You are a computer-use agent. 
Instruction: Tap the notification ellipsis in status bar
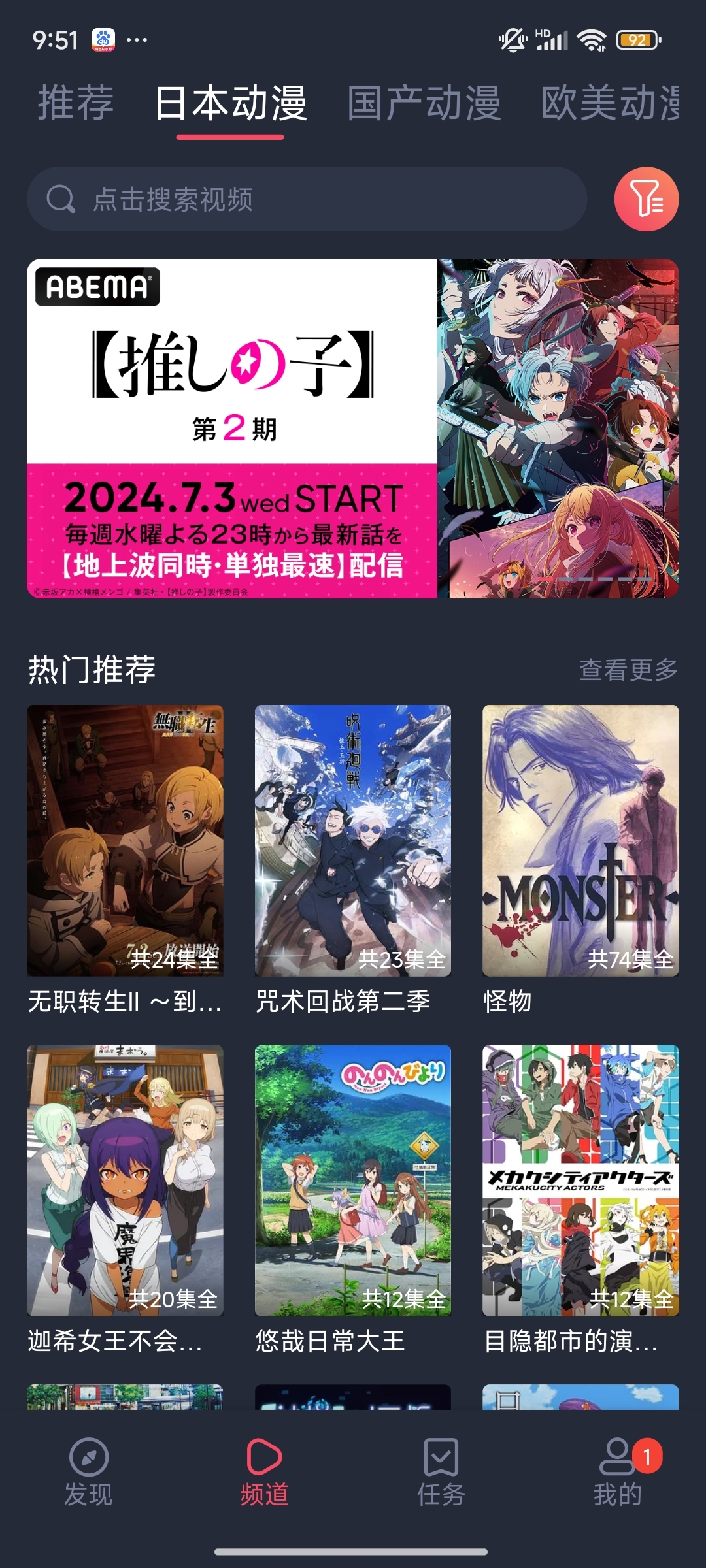pyautogui.click(x=135, y=41)
